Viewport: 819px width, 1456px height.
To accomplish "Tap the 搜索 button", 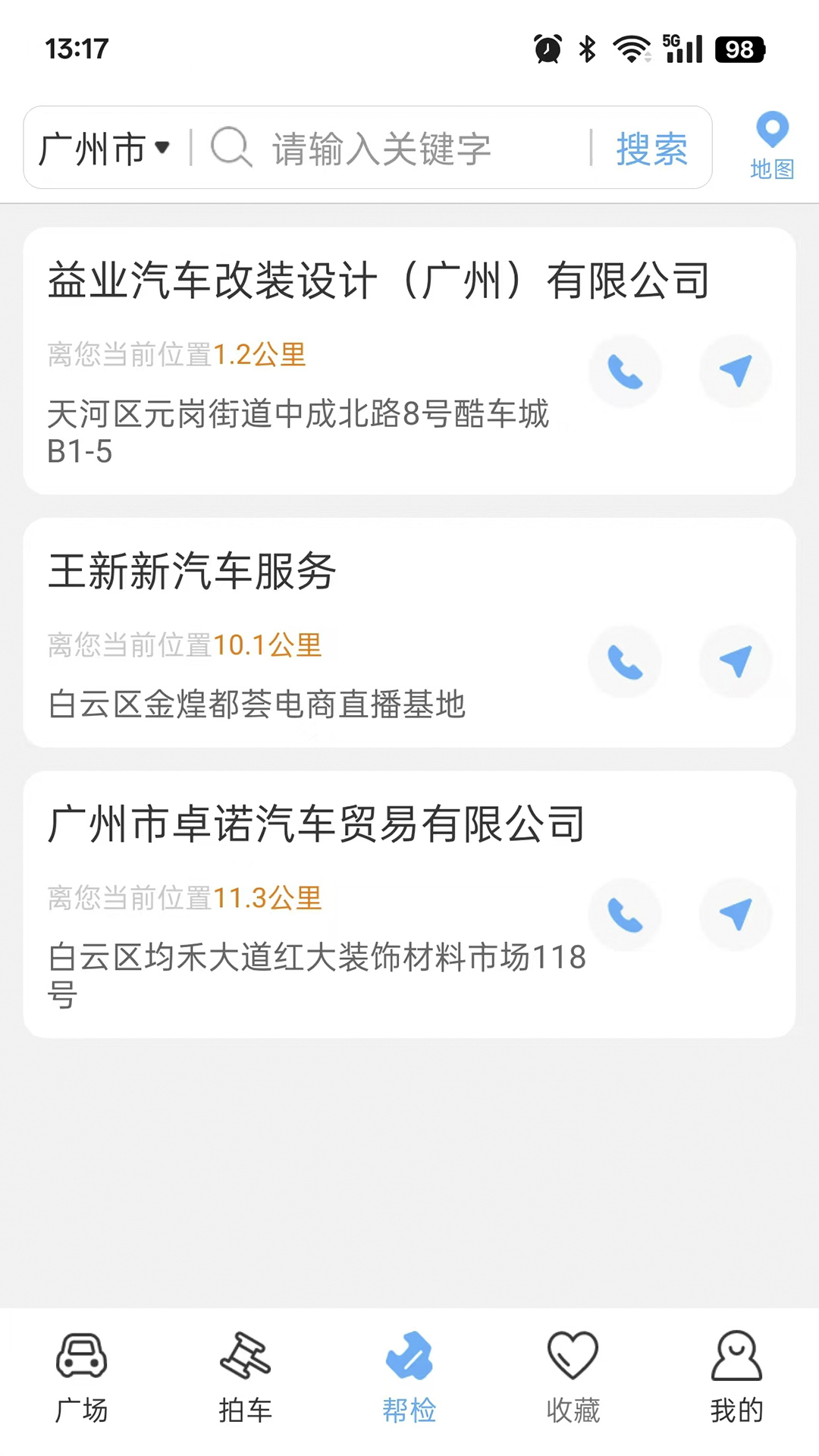I will pos(651,148).
